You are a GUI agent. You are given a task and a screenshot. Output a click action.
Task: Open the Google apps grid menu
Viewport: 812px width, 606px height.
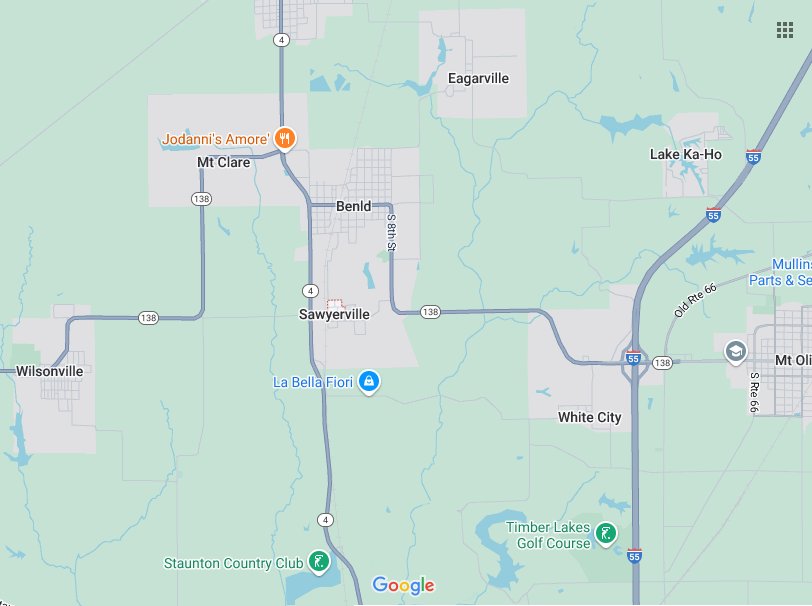785,30
